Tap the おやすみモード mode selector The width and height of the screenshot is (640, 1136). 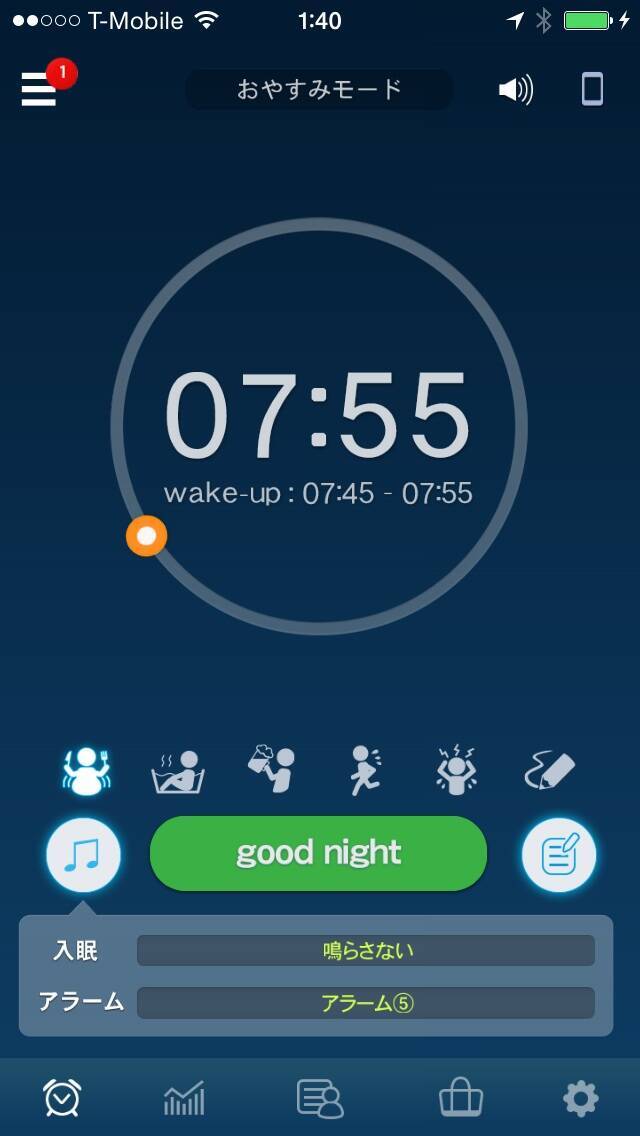[319, 90]
